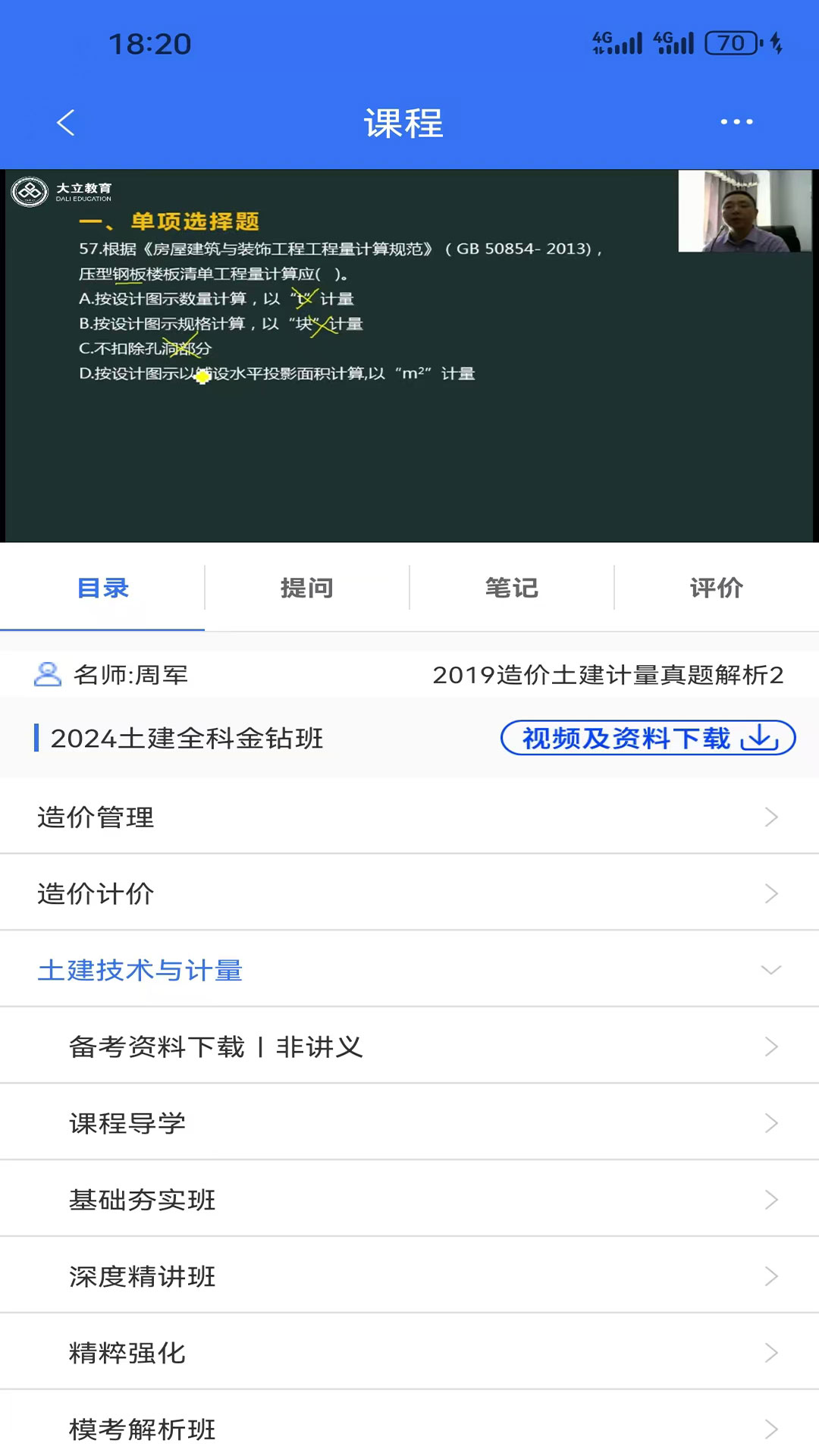
Task: Open 备考资料下载丨非讲义
Action: pyautogui.click(x=409, y=1046)
